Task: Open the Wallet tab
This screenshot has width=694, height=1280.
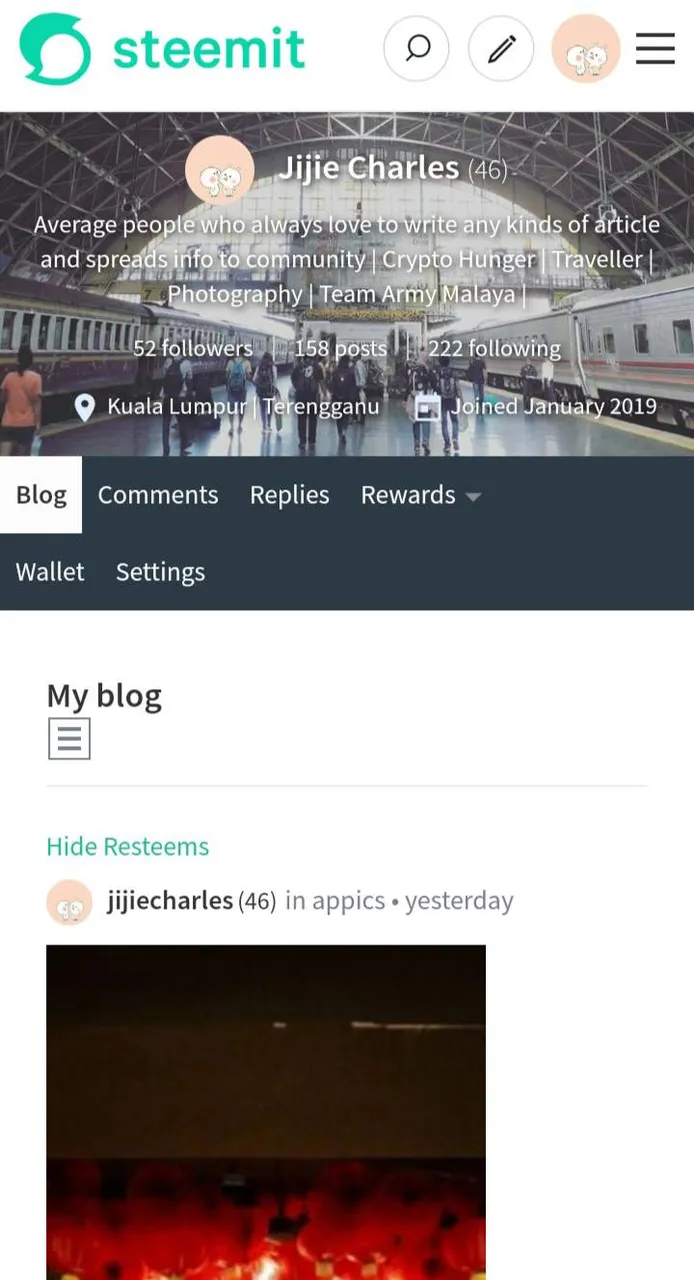Action: coord(50,572)
